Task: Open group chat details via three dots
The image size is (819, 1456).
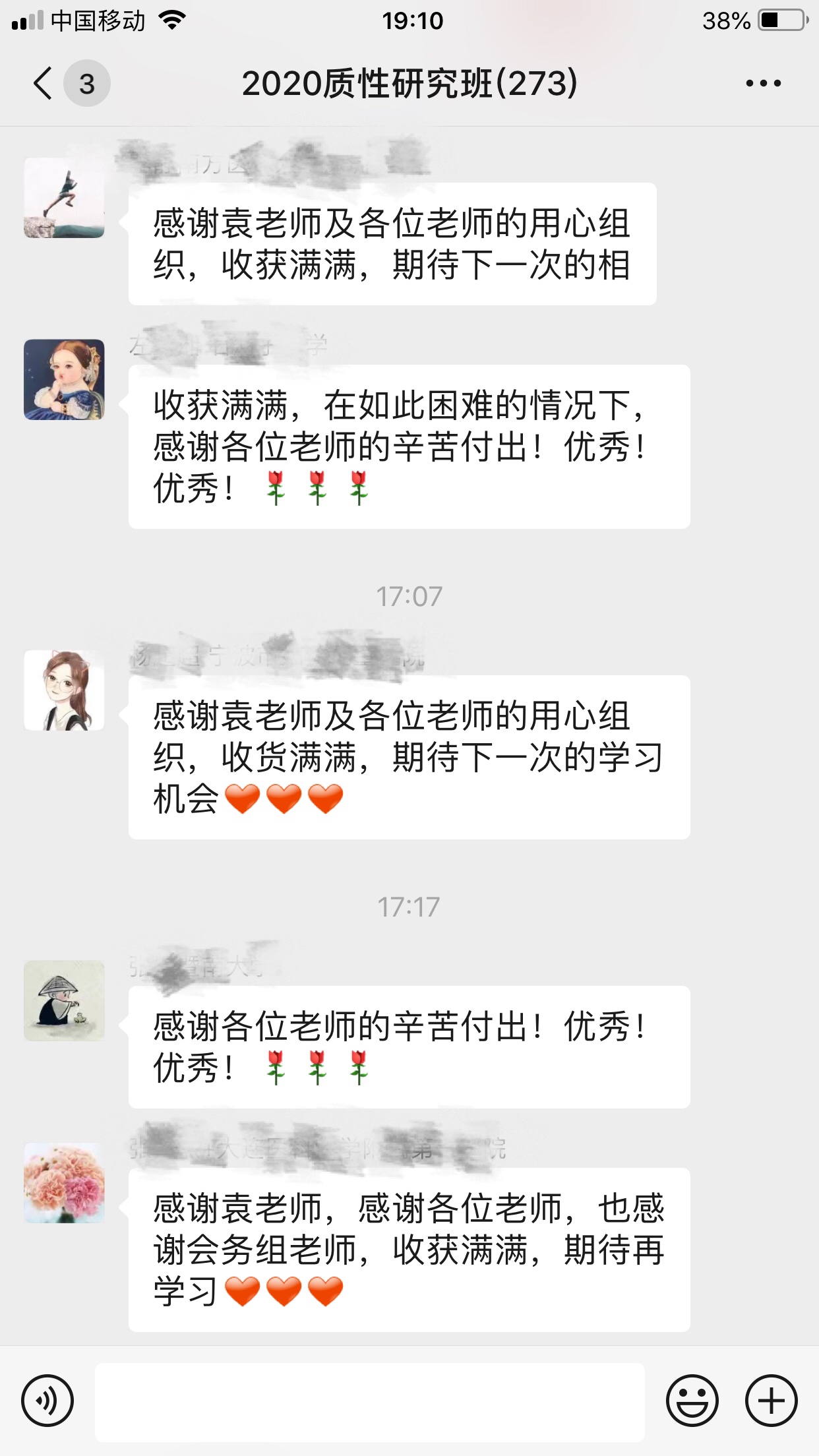Action: [x=763, y=84]
